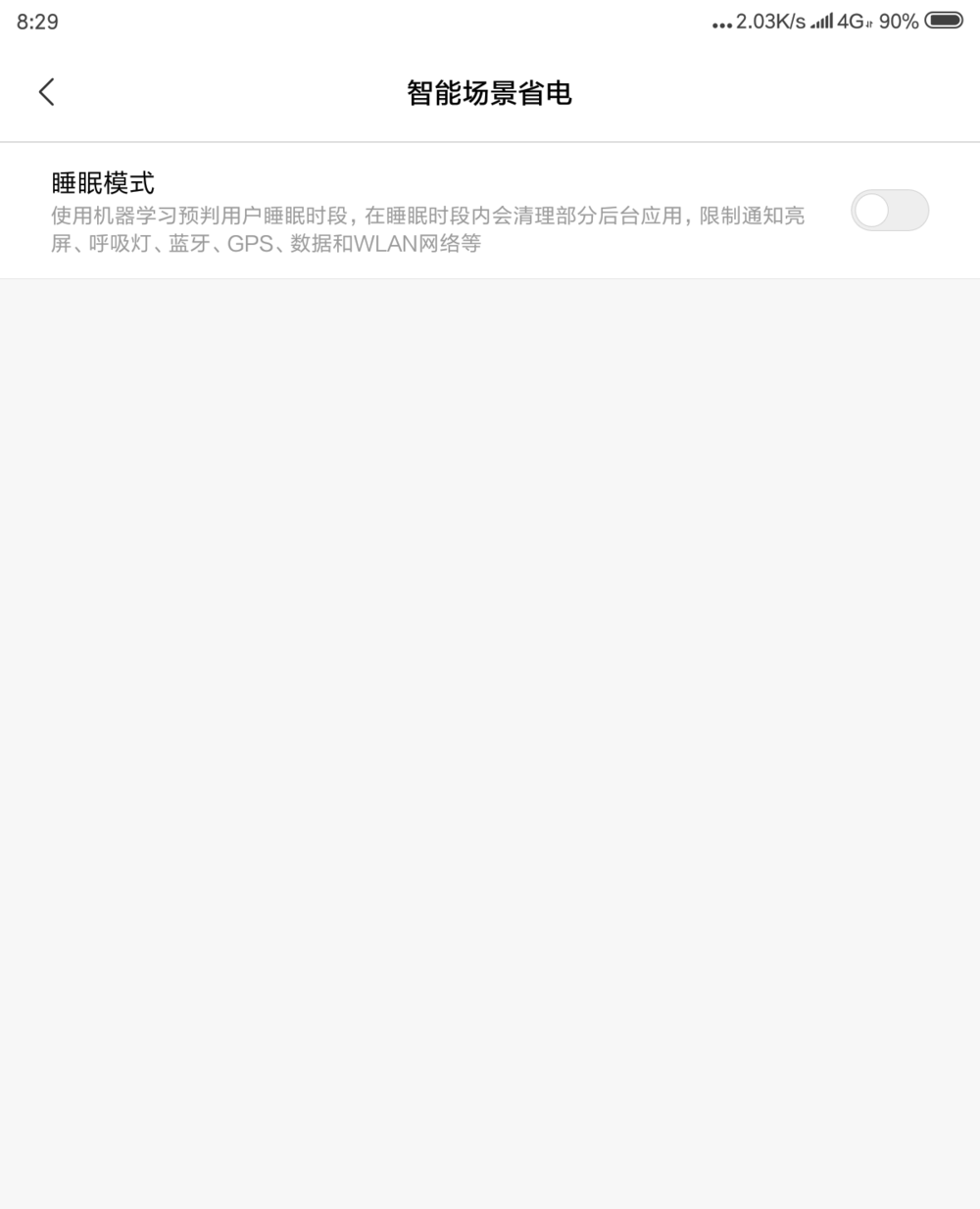Enable the 睡眠模式 switch
This screenshot has height=1209, width=980.
coord(889,211)
